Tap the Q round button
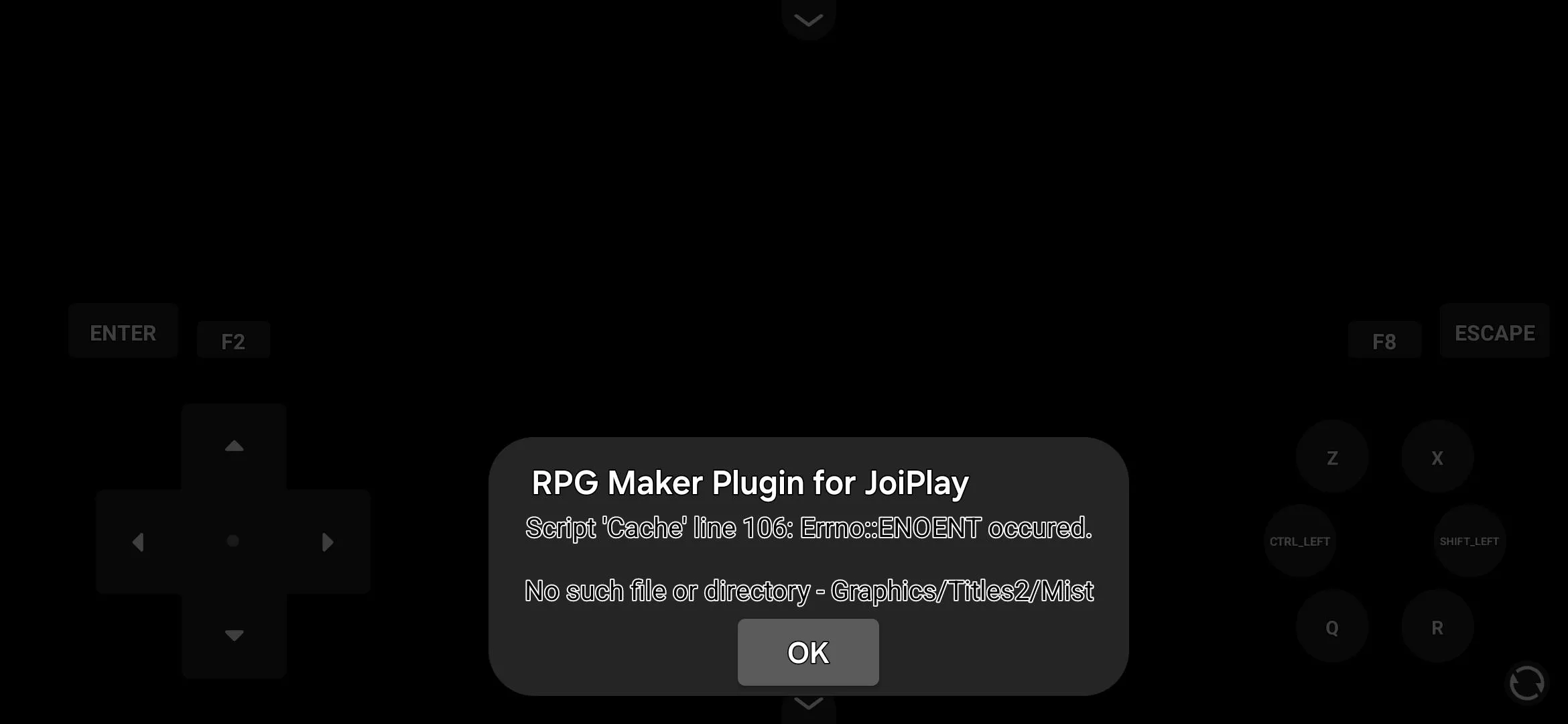1568x724 pixels. point(1332,627)
